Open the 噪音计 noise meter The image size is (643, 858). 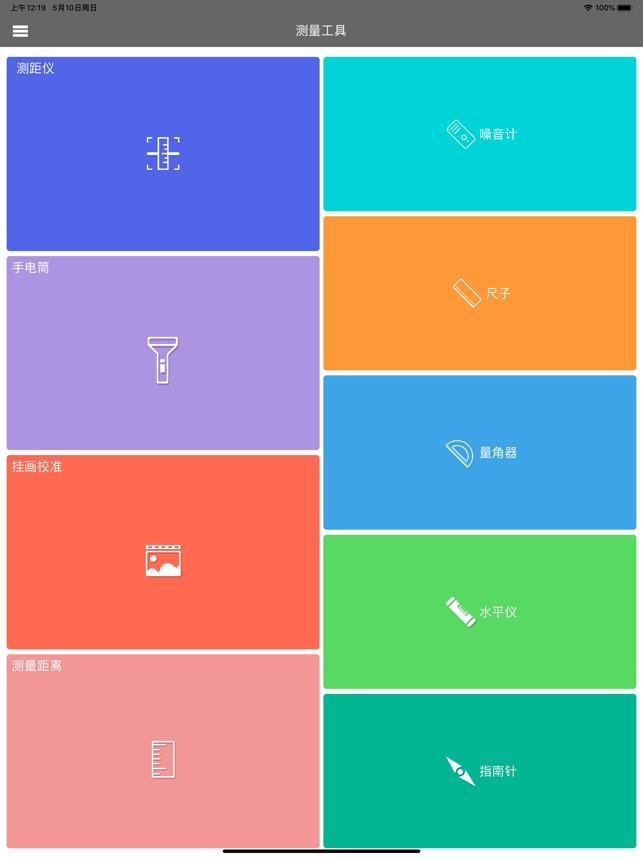480,134
